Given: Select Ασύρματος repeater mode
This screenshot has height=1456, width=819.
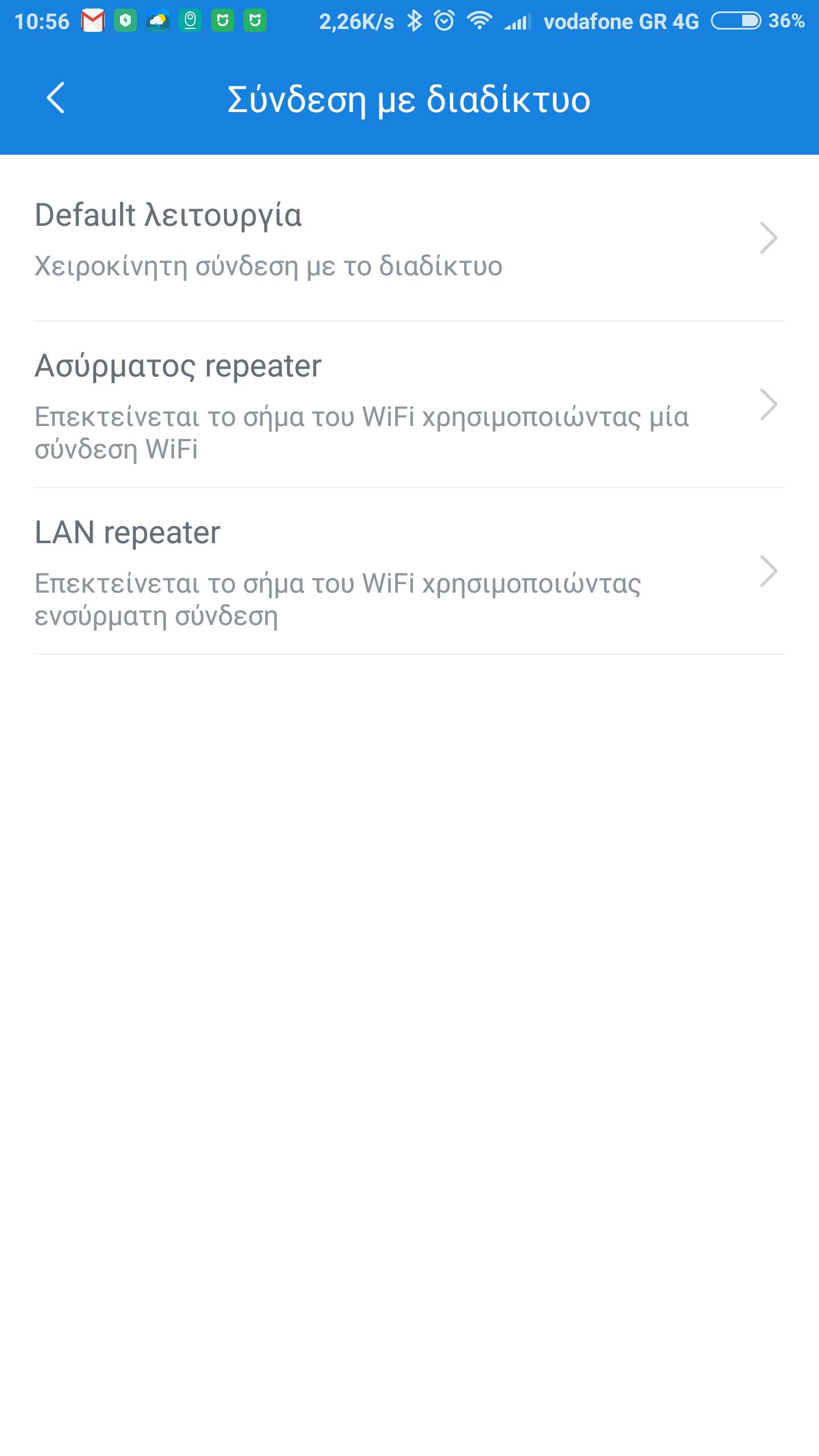Looking at the screenshot, I should (x=409, y=405).
